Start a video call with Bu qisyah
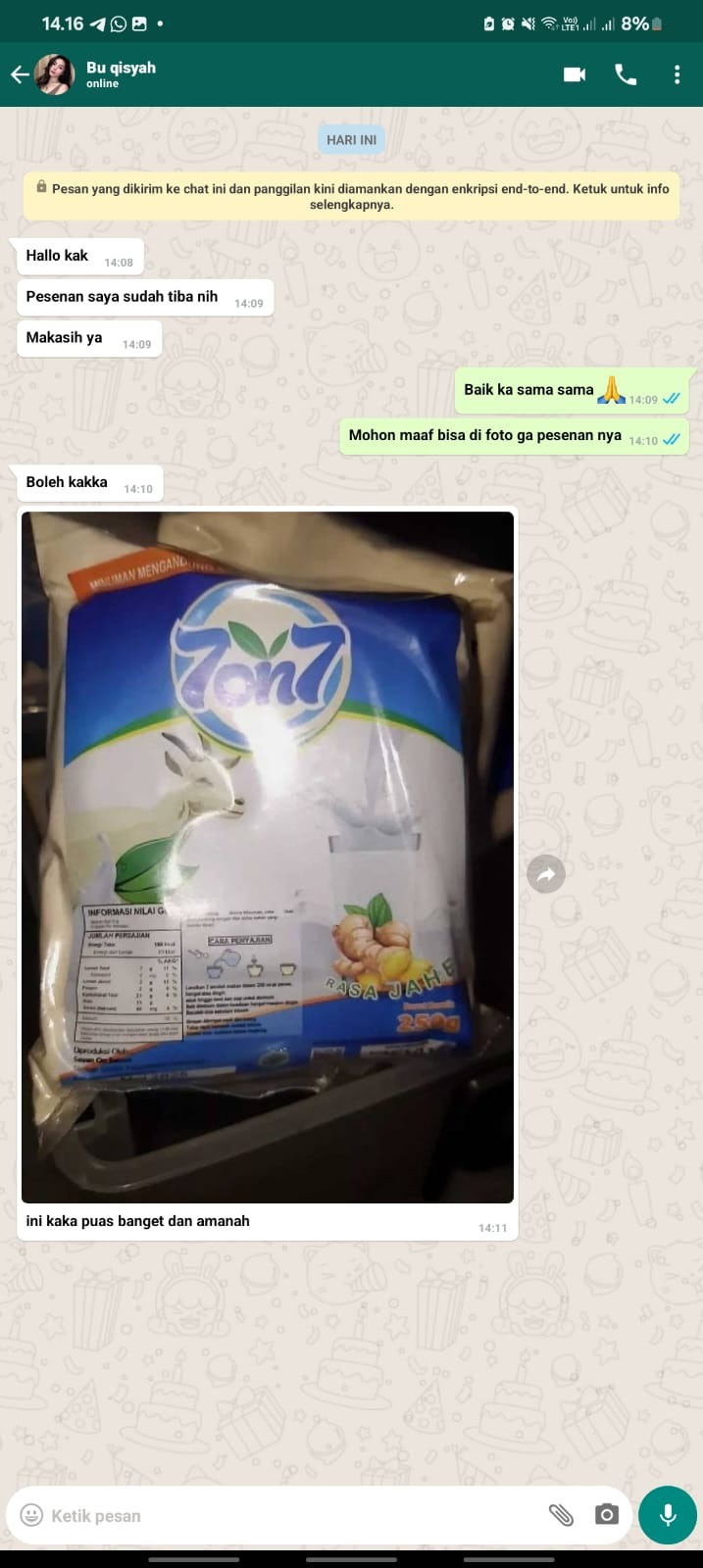The image size is (703, 1568). point(575,74)
